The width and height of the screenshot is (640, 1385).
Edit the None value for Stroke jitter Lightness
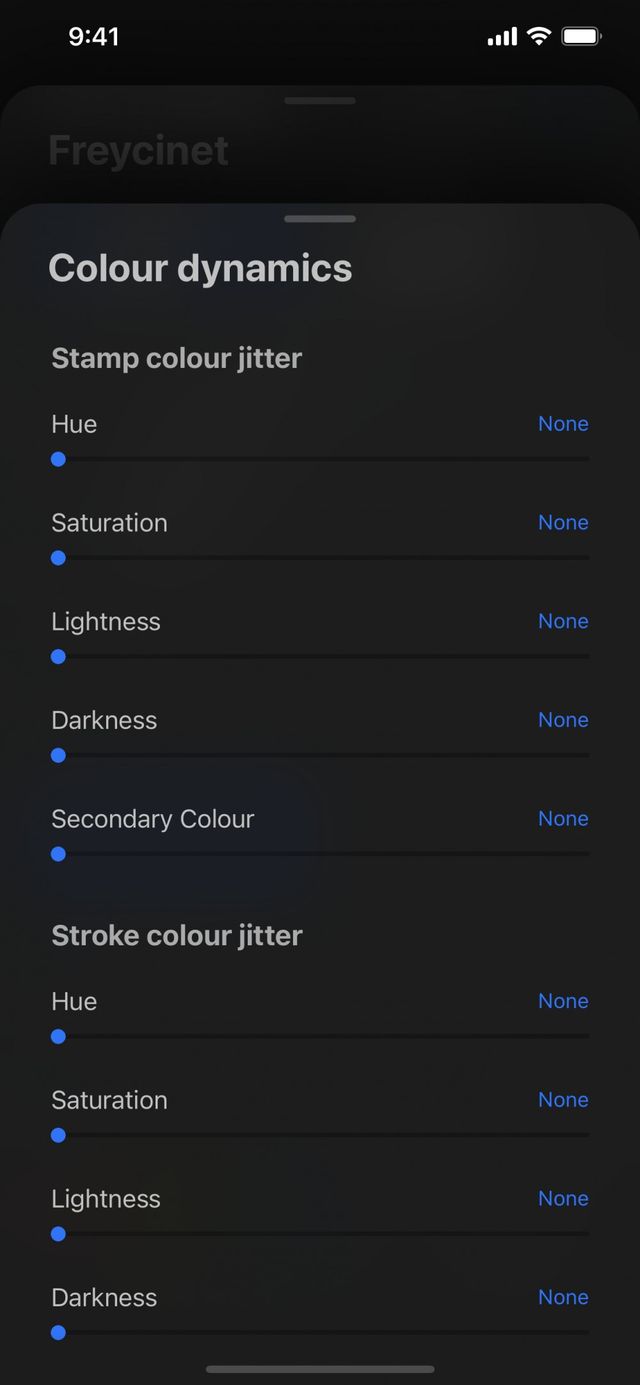pyautogui.click(x=563, y=1199)
